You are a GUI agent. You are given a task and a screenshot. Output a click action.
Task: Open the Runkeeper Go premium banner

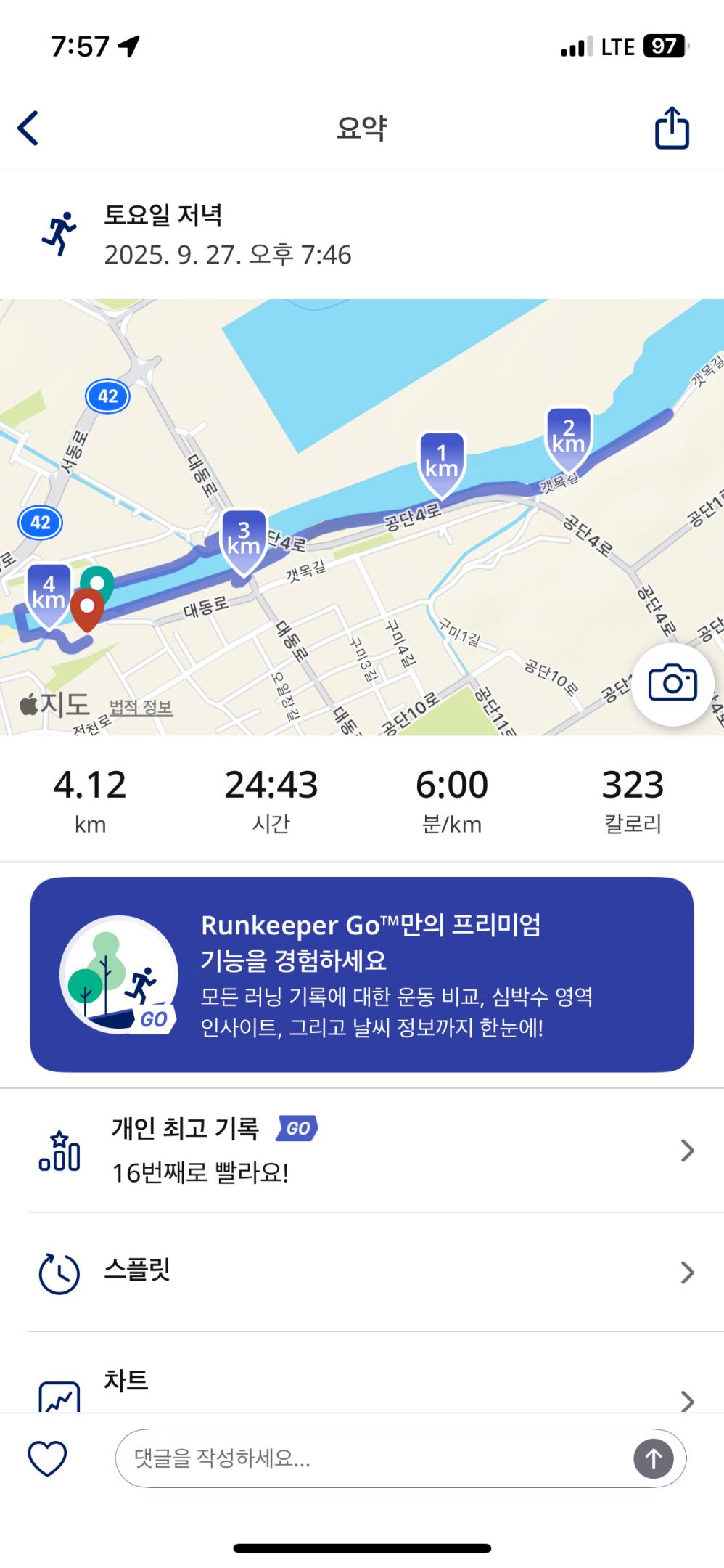tap(361, 974)
